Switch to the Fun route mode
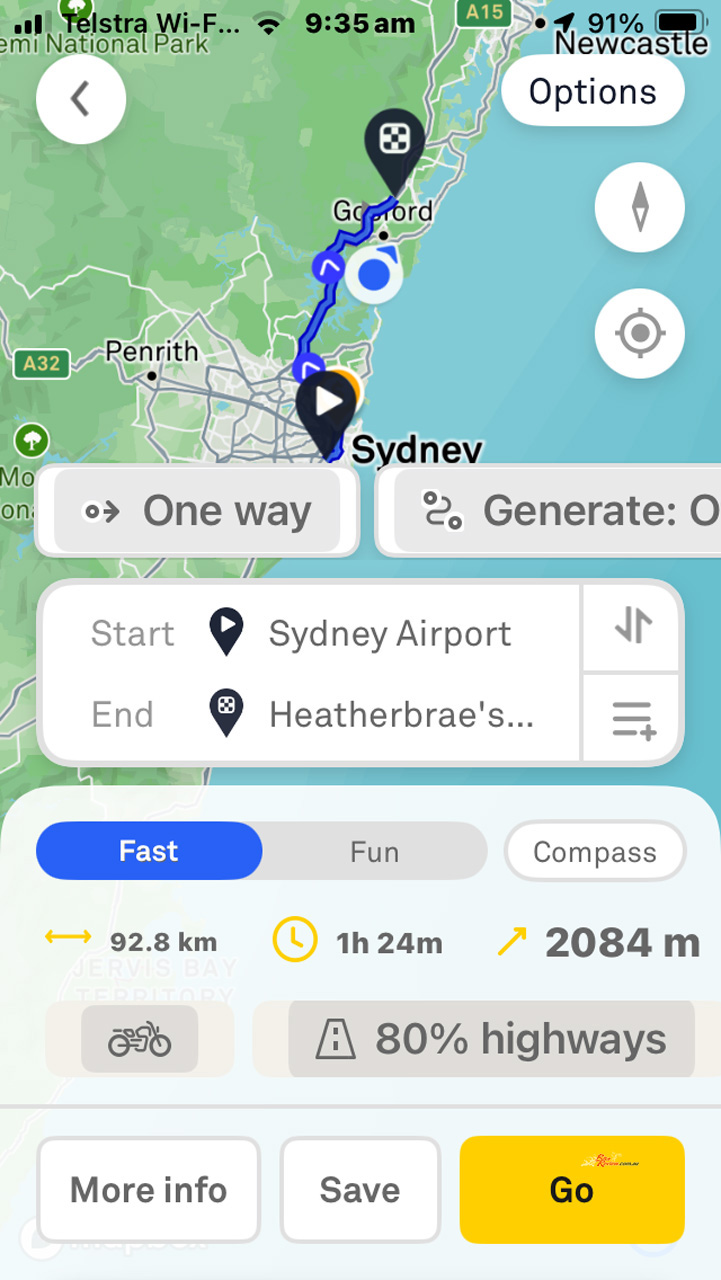The image size is (721, 1280). [x=375, y=852]
